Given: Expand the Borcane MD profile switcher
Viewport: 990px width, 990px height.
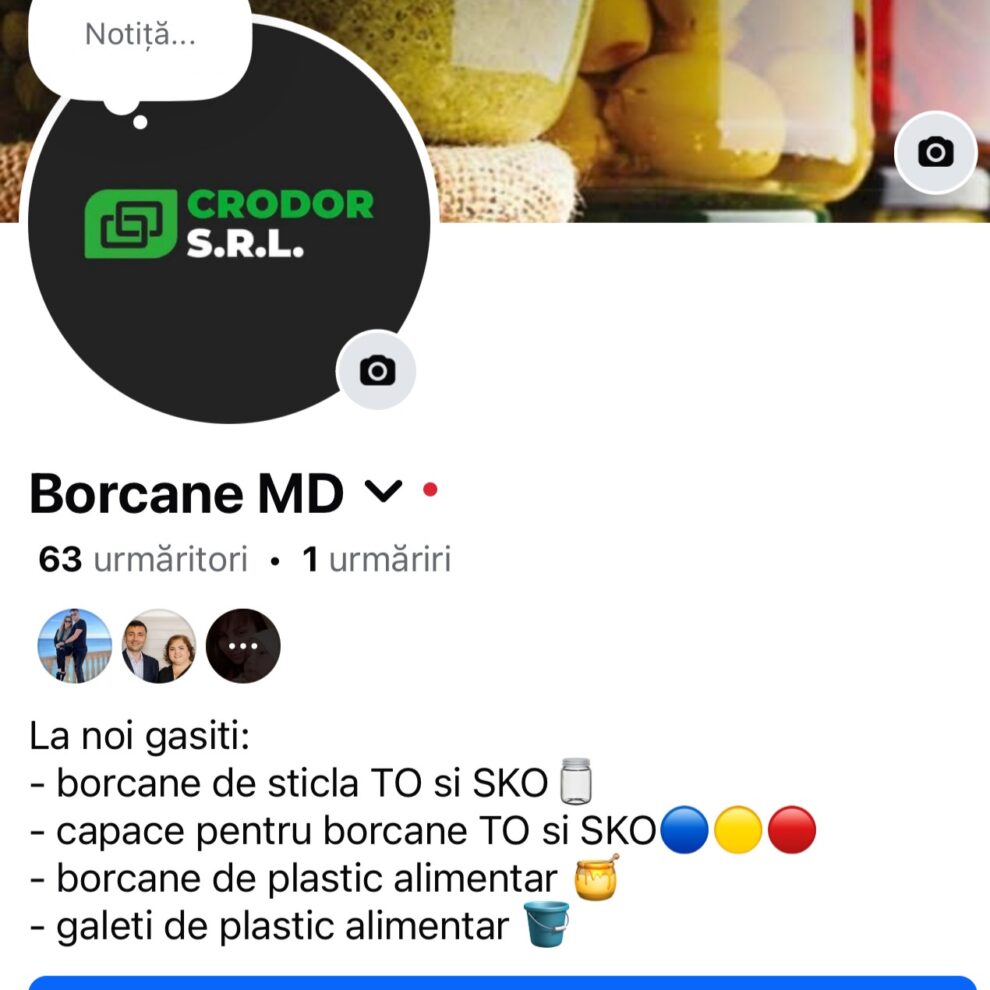Looking at the screenshot, I should [x=383, y=491].
